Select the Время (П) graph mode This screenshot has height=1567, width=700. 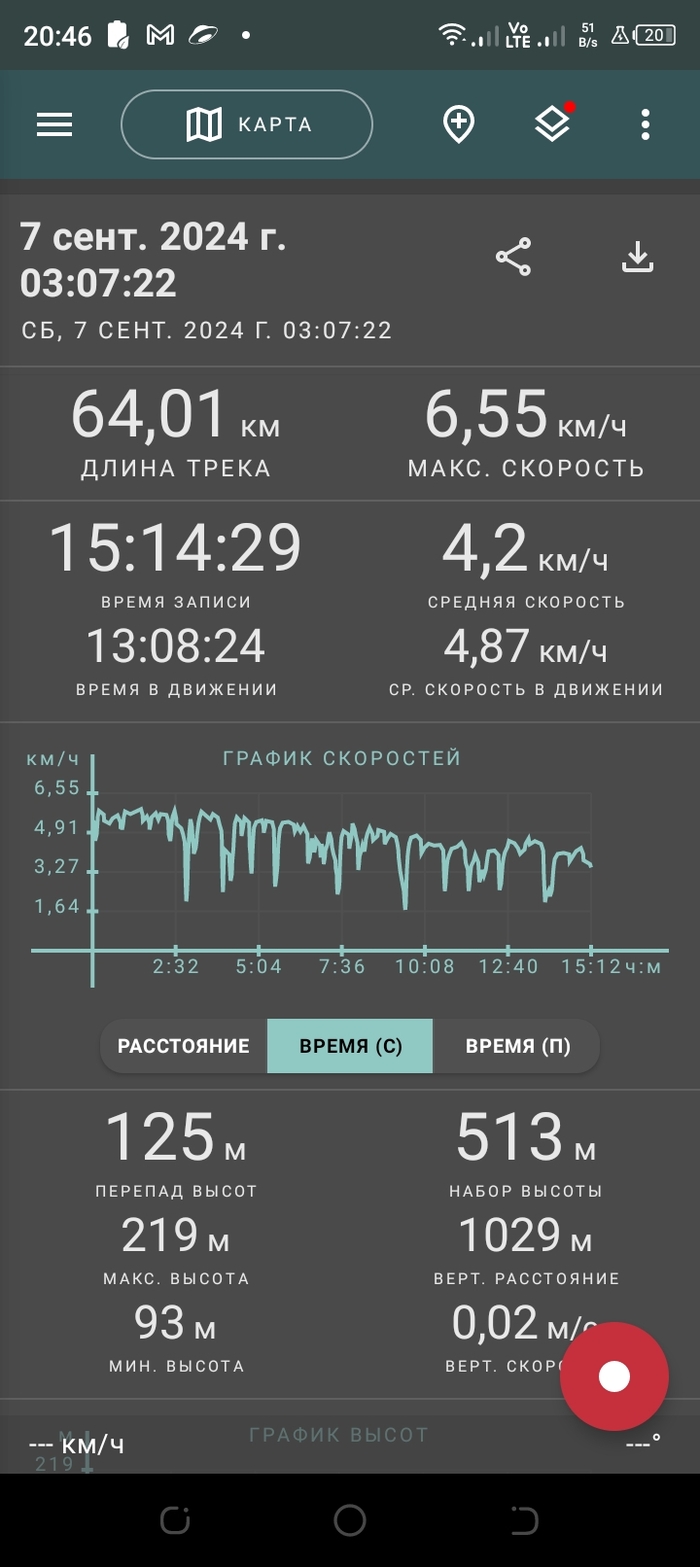point(517,1046)
